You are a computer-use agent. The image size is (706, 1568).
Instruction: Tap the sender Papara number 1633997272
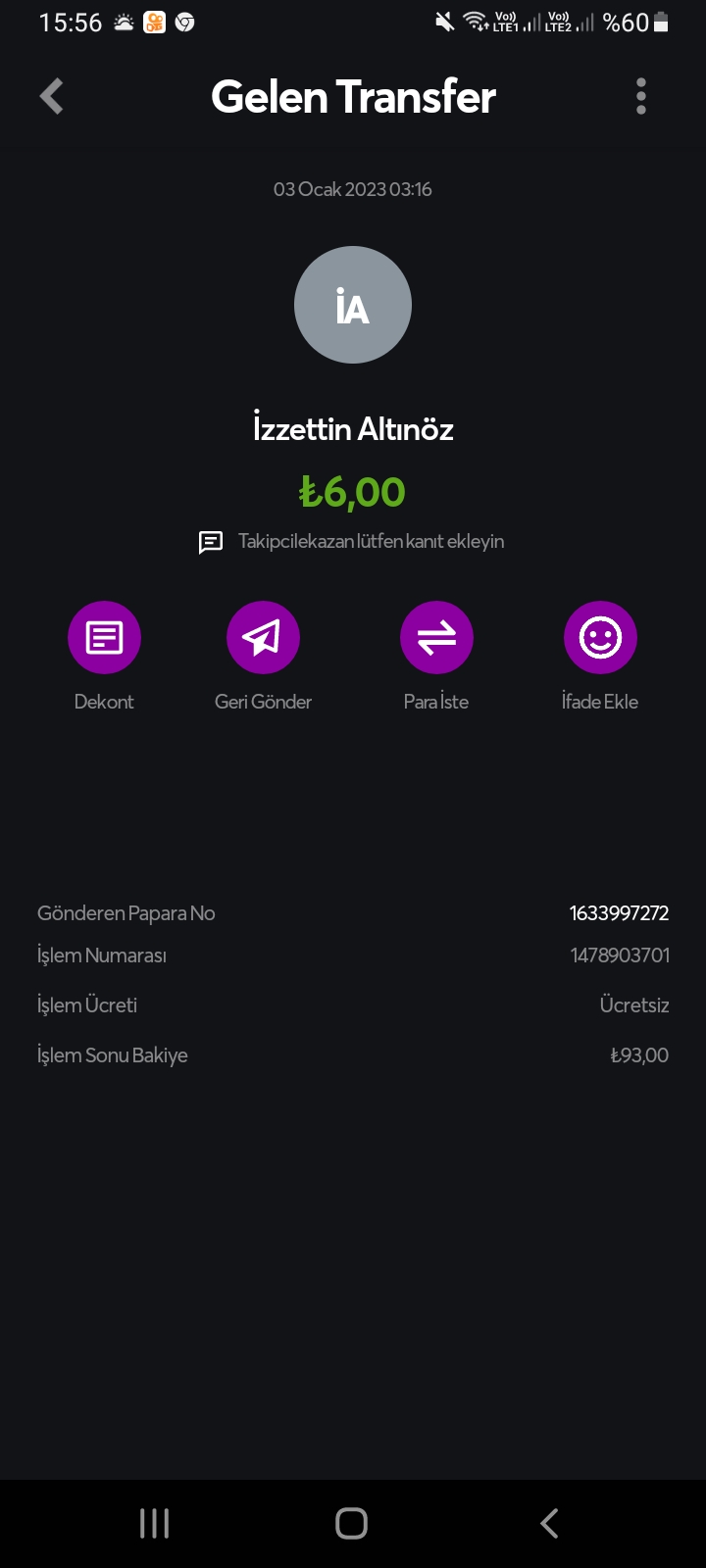coord(619,913)
